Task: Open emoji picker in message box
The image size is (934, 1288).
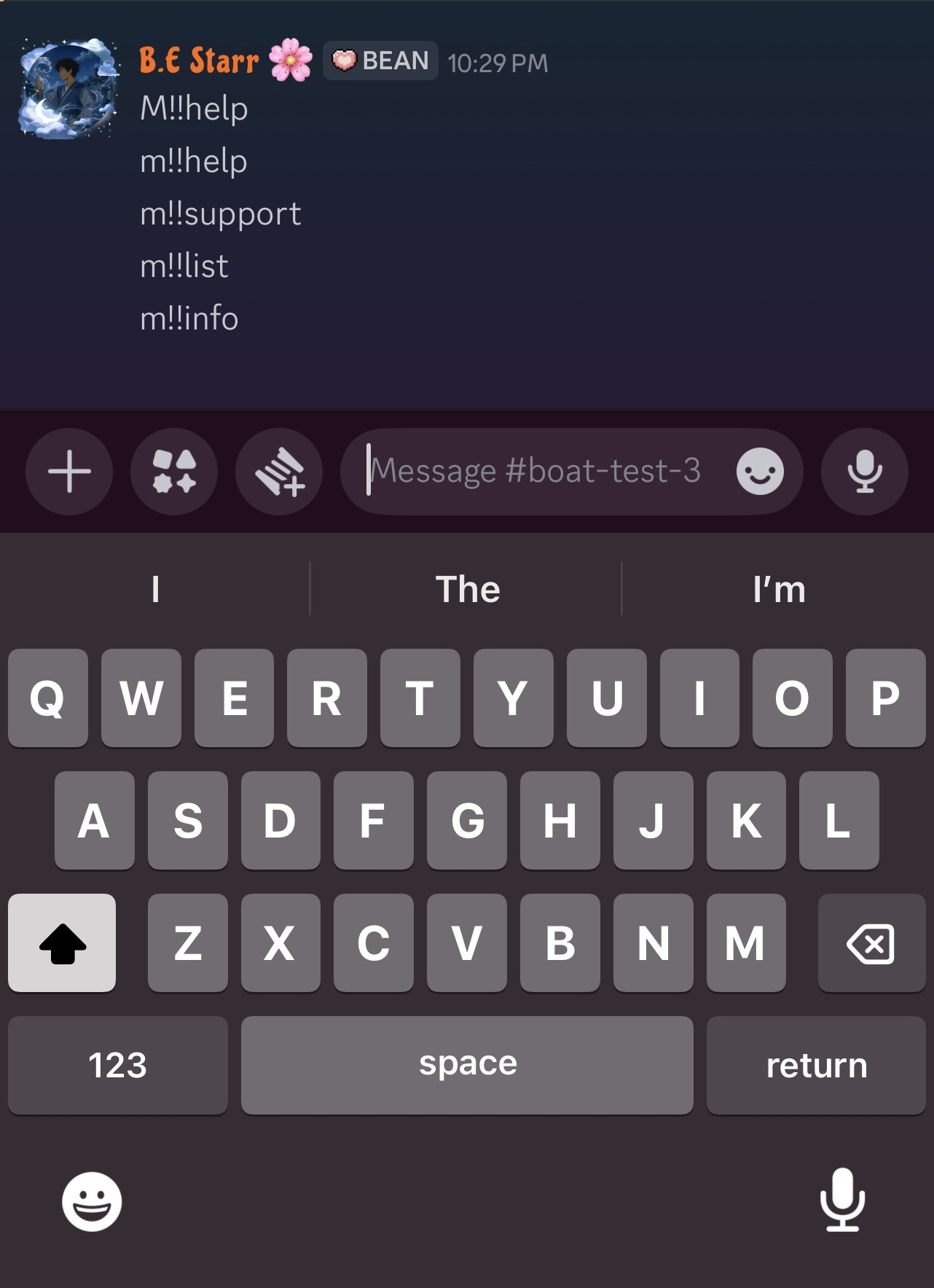Action: pos(760,472)
